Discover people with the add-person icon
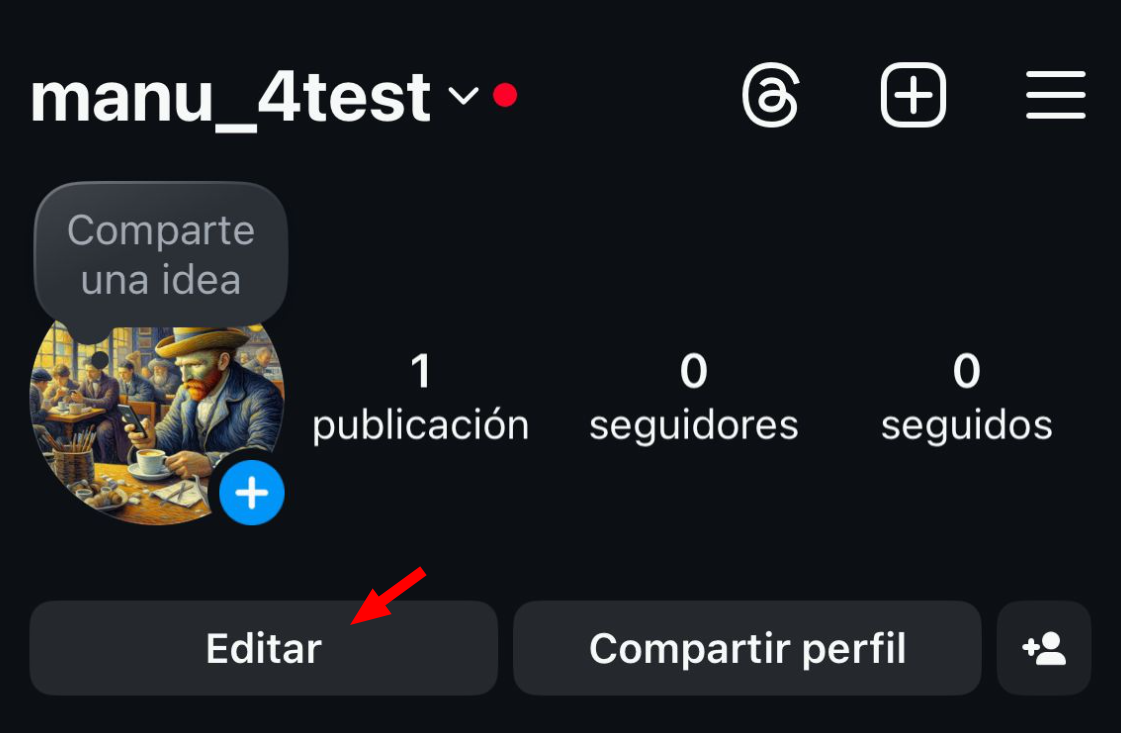 point(1043,648)
